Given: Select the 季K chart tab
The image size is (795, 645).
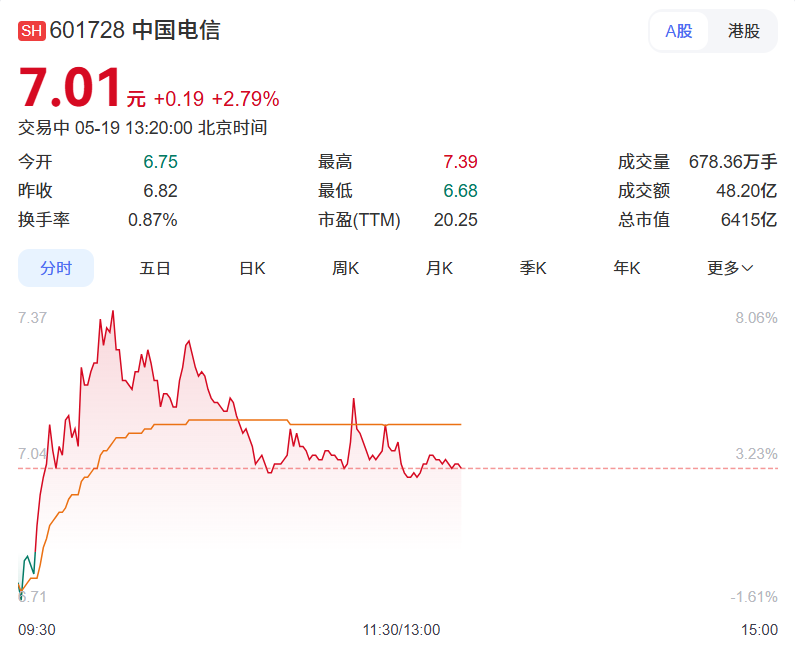Looking at the screenshot, I should (533, 268).
